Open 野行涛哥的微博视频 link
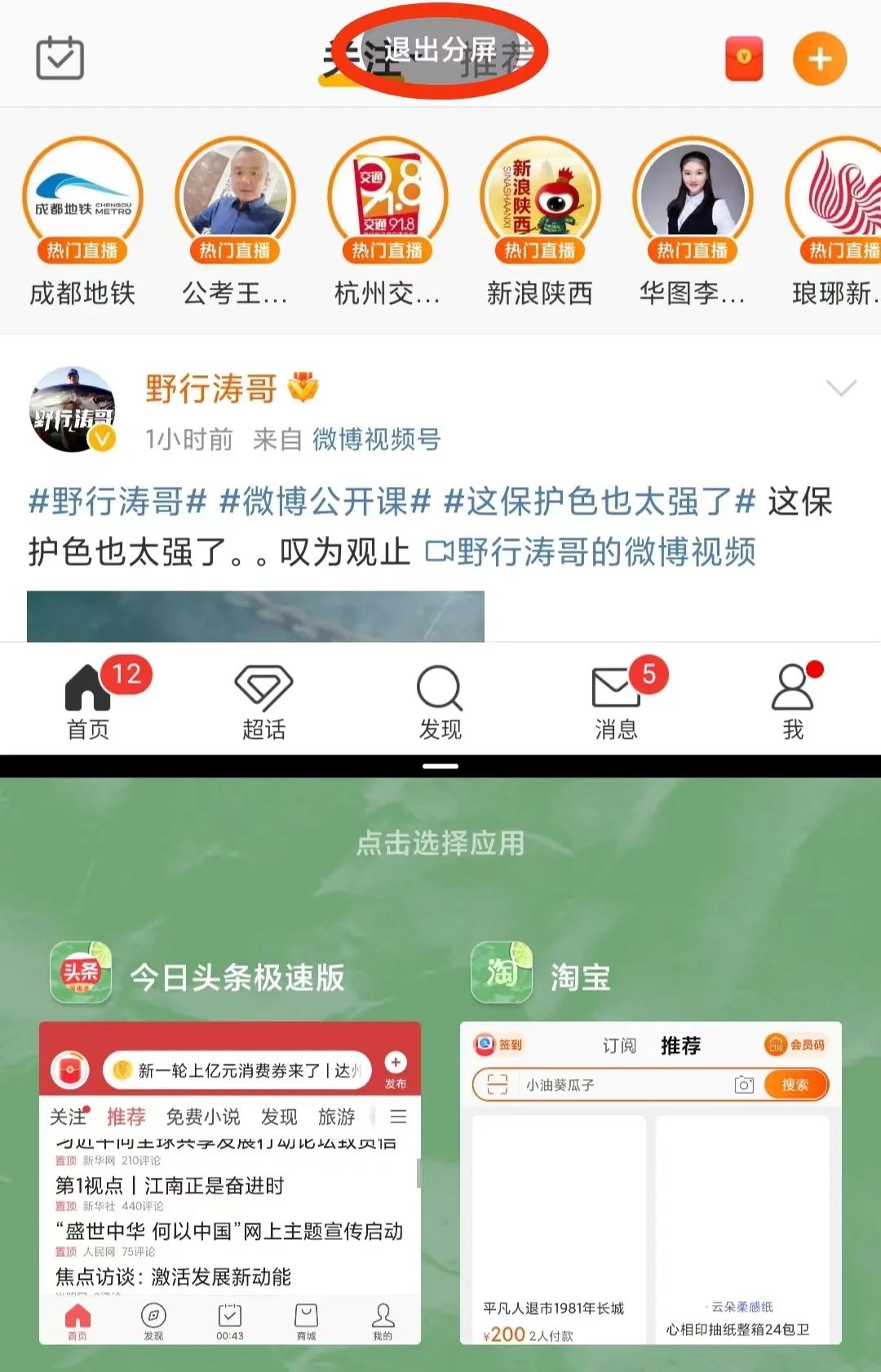 pyautogui.click(x=592, y=552)
